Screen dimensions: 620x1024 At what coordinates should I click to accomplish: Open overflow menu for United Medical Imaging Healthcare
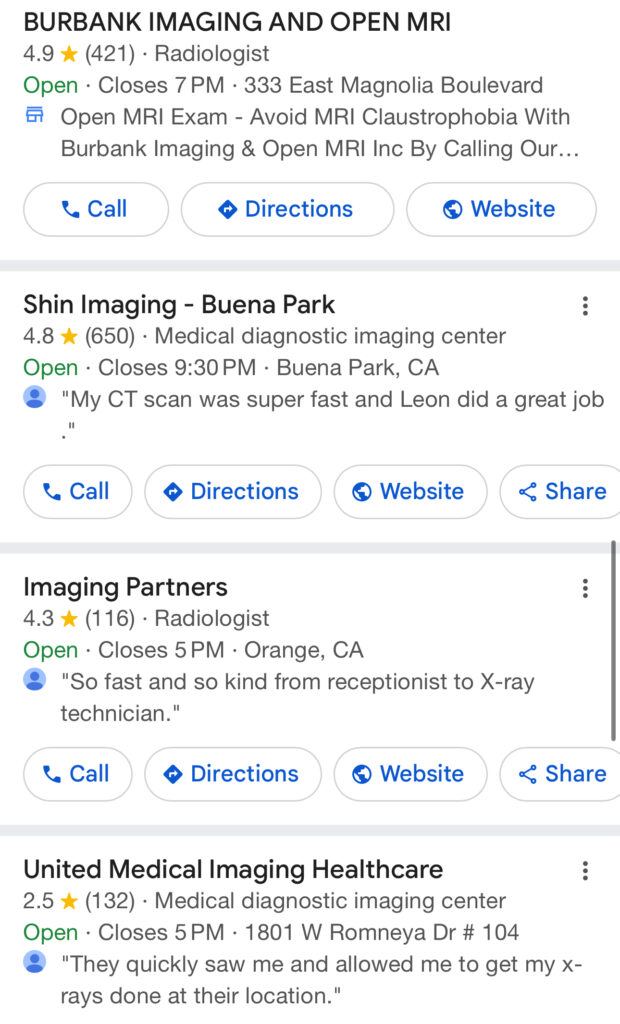(585, 870)
